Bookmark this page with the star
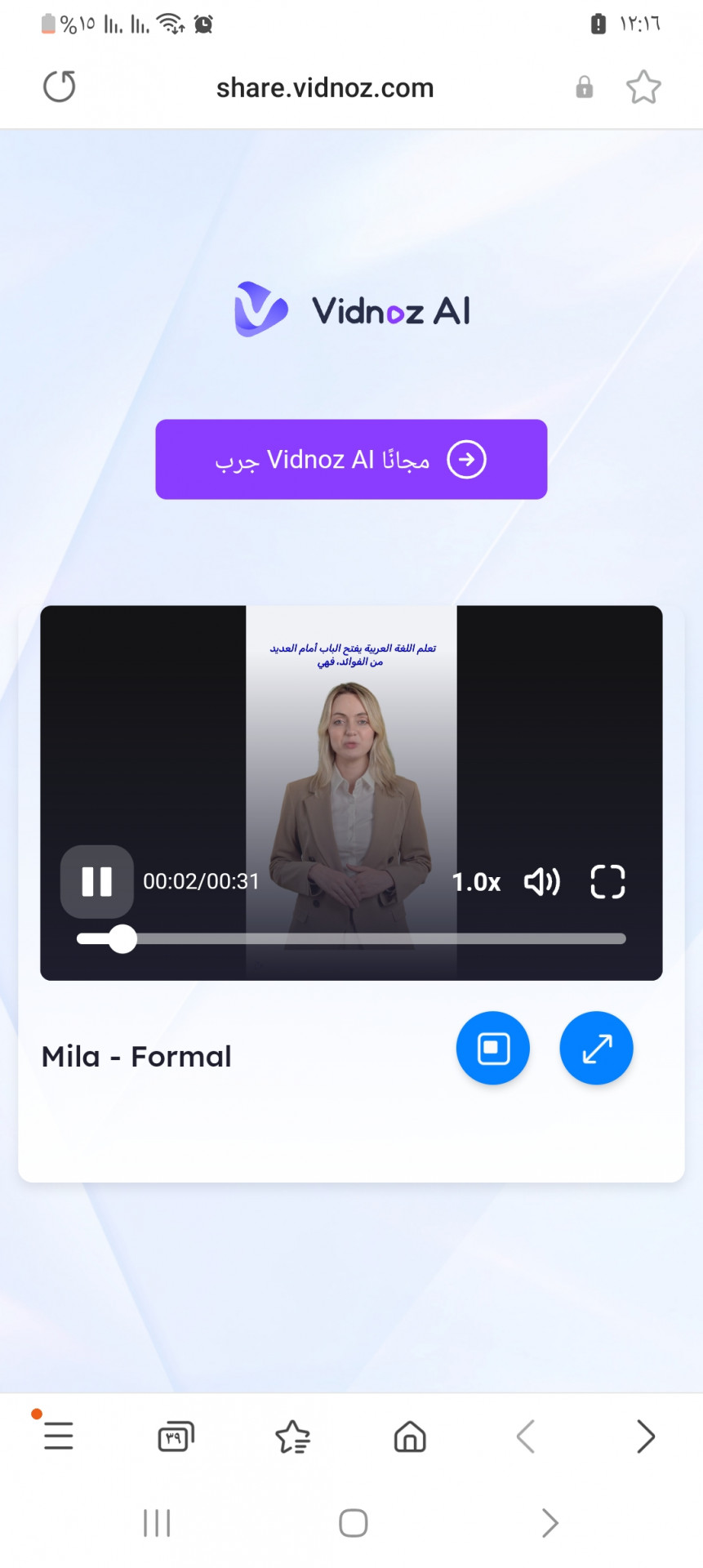The width and height of the screenshot is (703, 1568). click(643, 87)
